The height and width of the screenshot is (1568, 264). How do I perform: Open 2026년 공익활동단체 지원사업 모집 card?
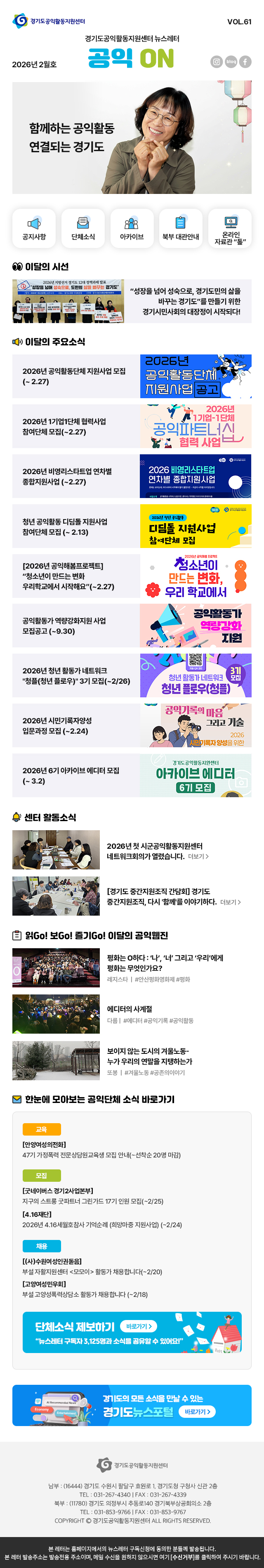point(132,376)
